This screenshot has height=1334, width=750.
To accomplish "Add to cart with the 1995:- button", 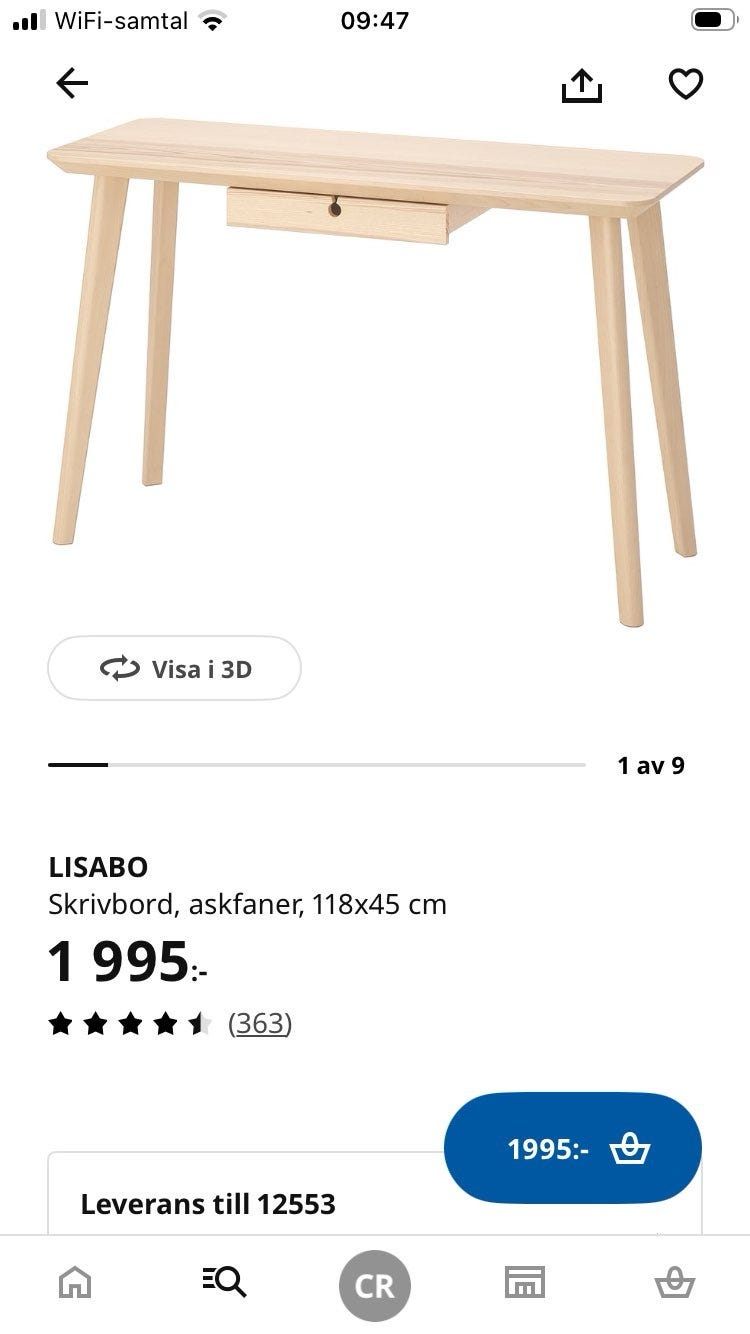I will point(573,1149).
